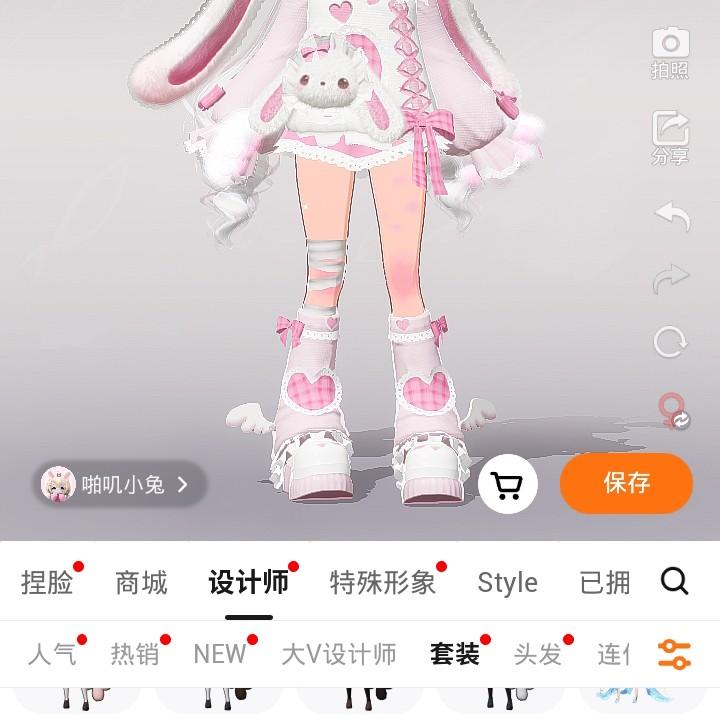
Task: Show NEW items
Action: click(x=220, y=654)
